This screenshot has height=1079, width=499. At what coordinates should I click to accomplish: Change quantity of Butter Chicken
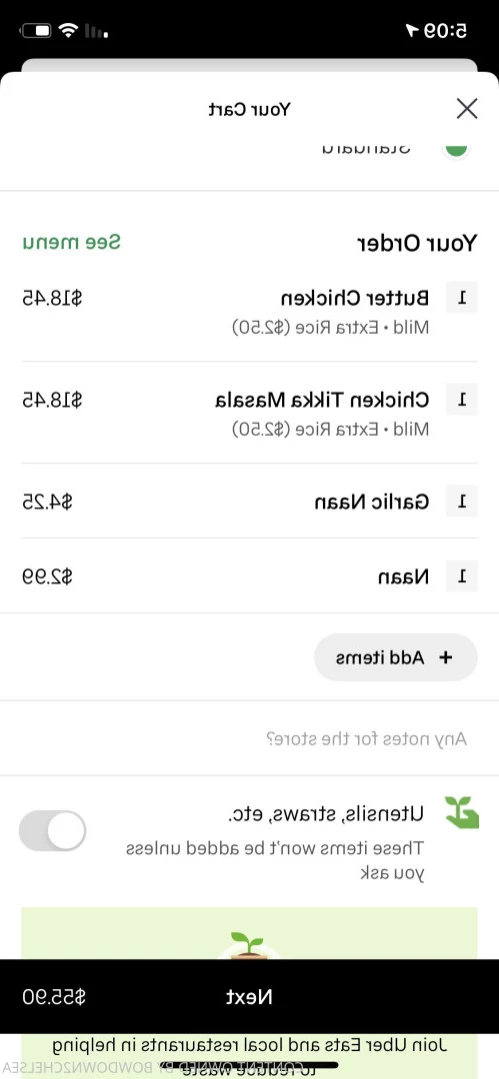pyautogui.click(x=462, y=298)
